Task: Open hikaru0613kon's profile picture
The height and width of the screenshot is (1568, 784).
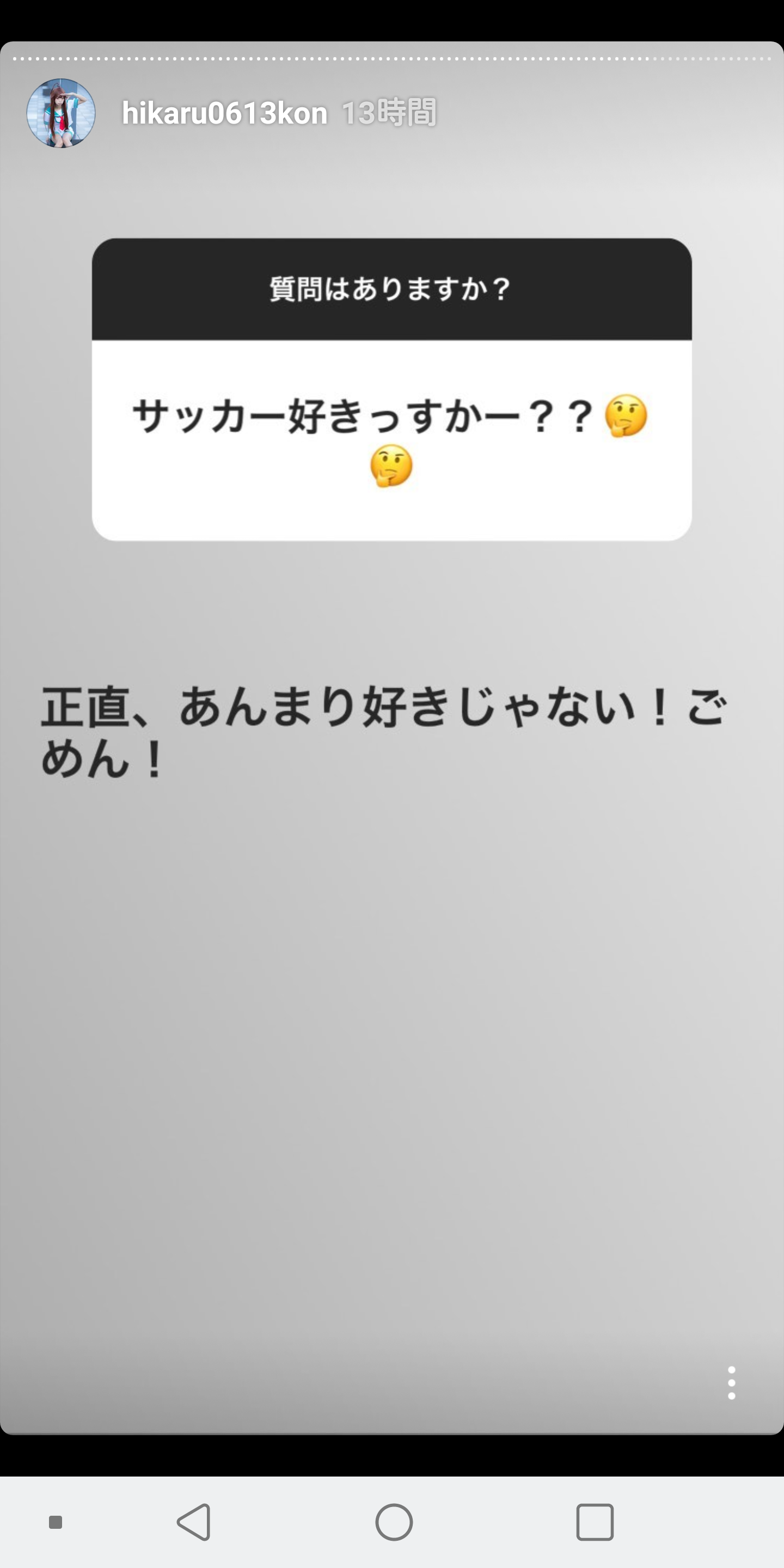Action: click(61, 113)
